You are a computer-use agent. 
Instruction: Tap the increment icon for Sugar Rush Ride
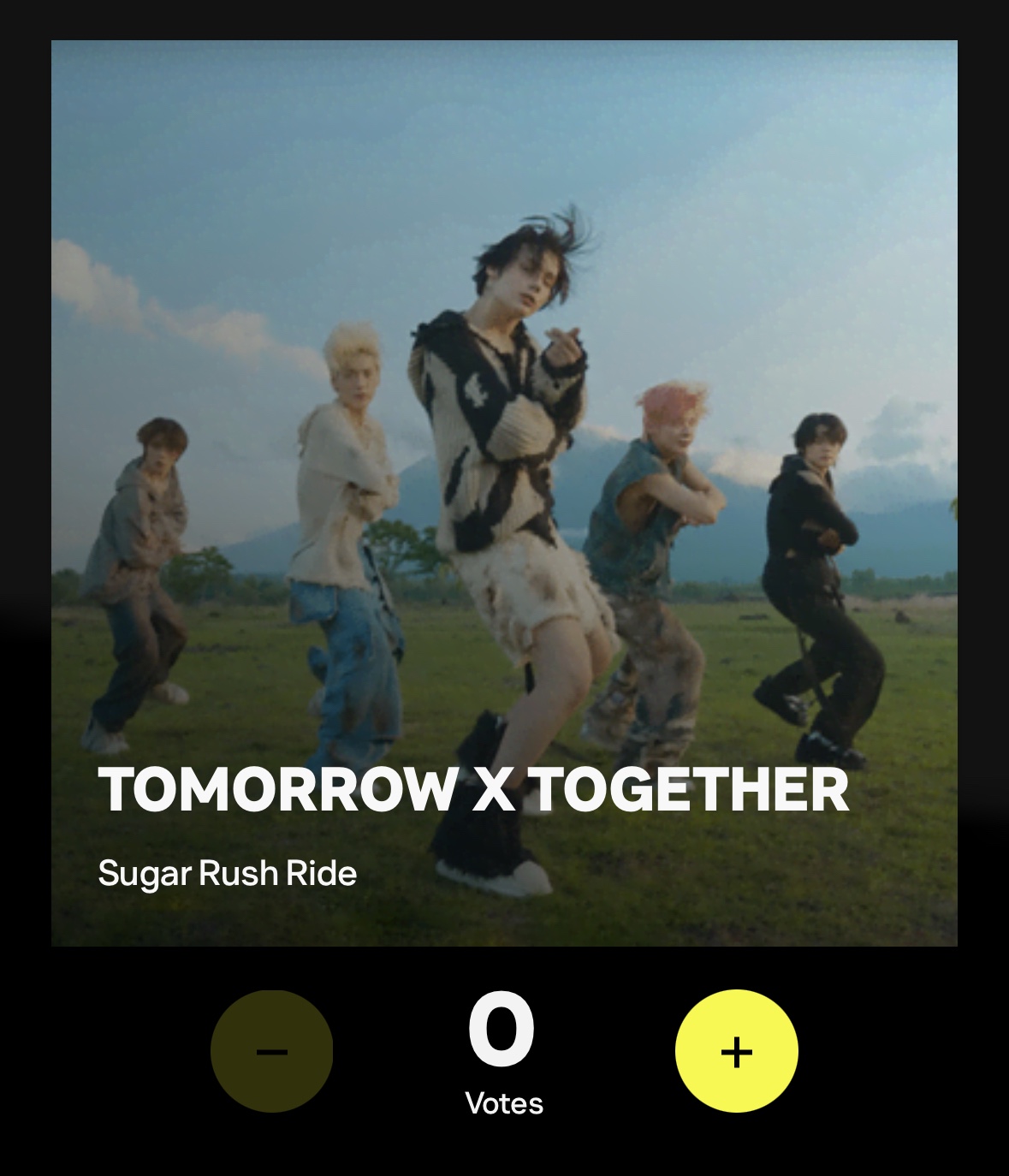[736, 1051]
